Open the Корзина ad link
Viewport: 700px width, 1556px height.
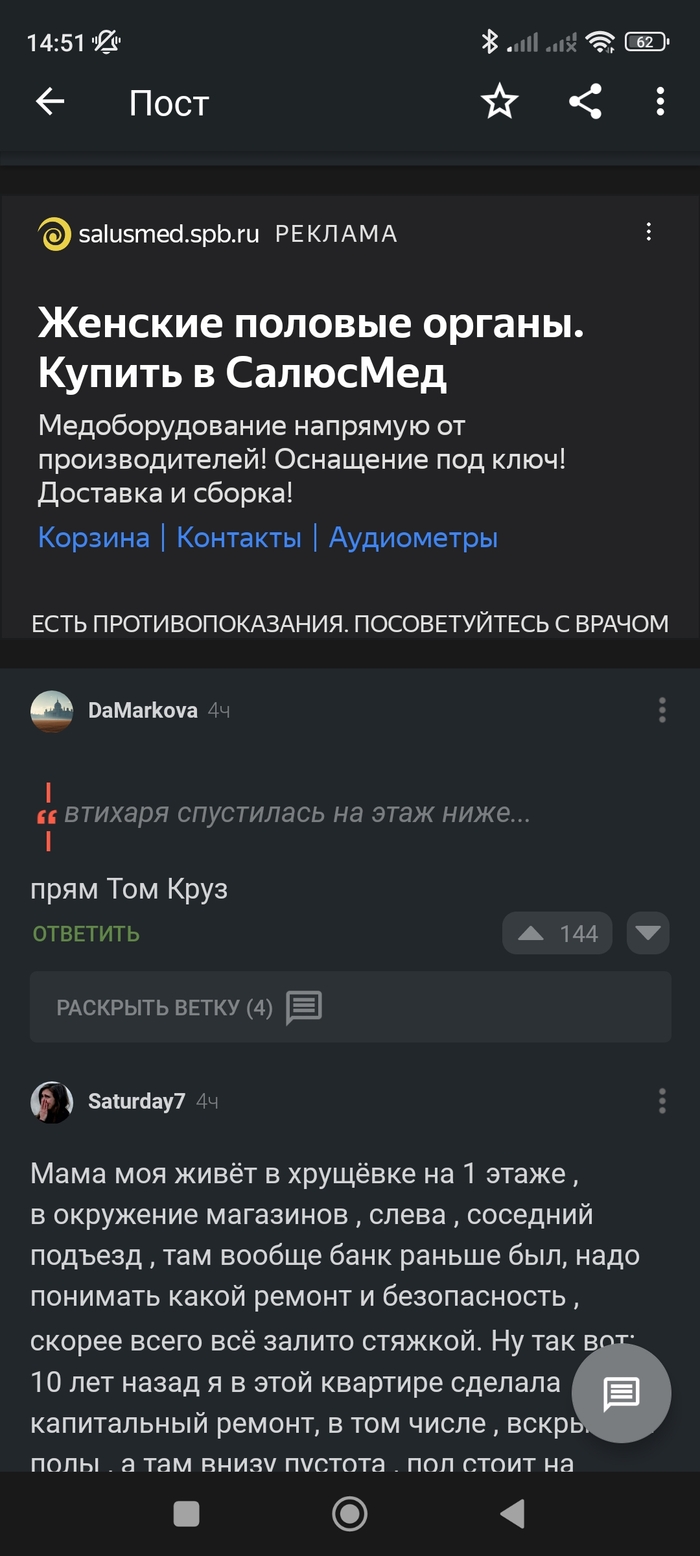93,538
